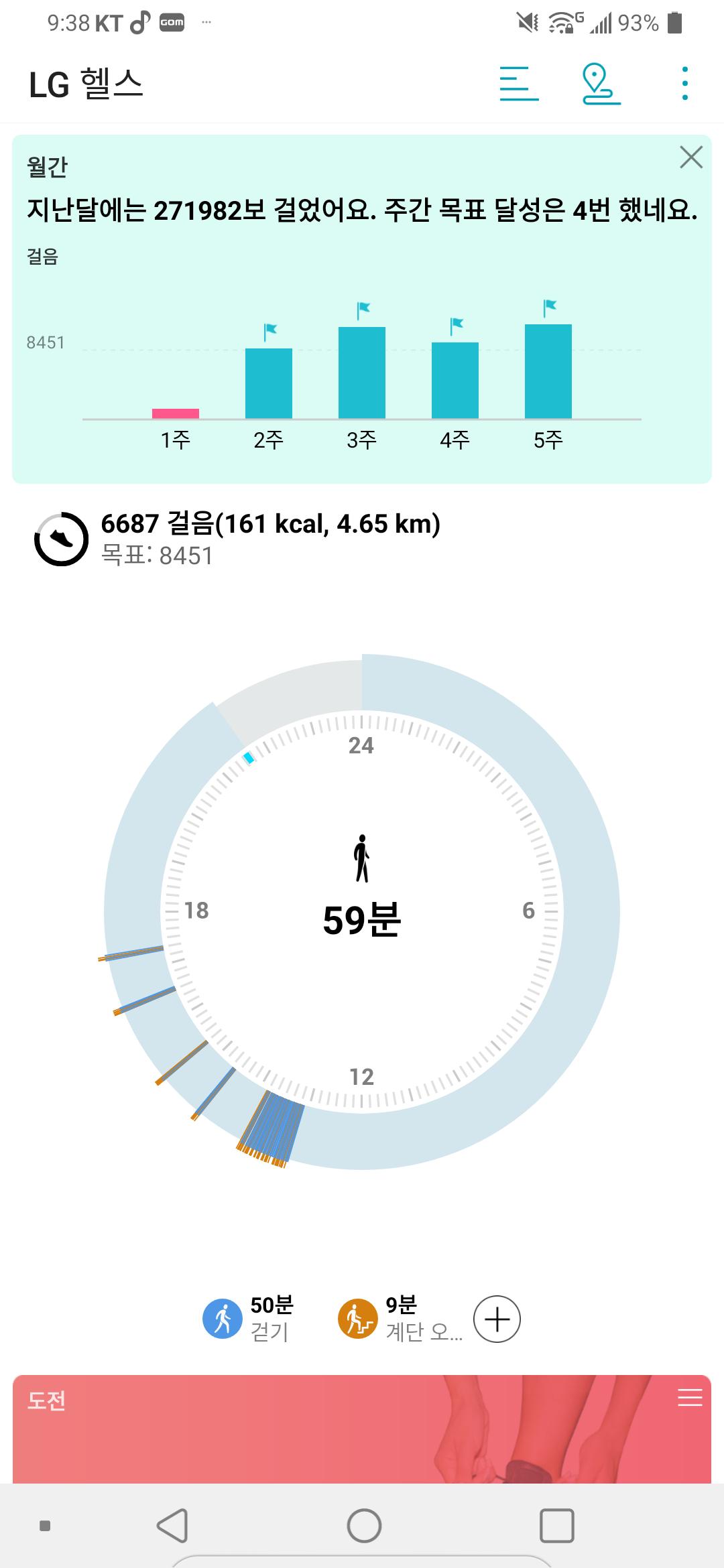Image resolution: width=724 pixels, height=1568 pixels.
Task: Dismiss the monthly summary card
Action: coord(690,157)
